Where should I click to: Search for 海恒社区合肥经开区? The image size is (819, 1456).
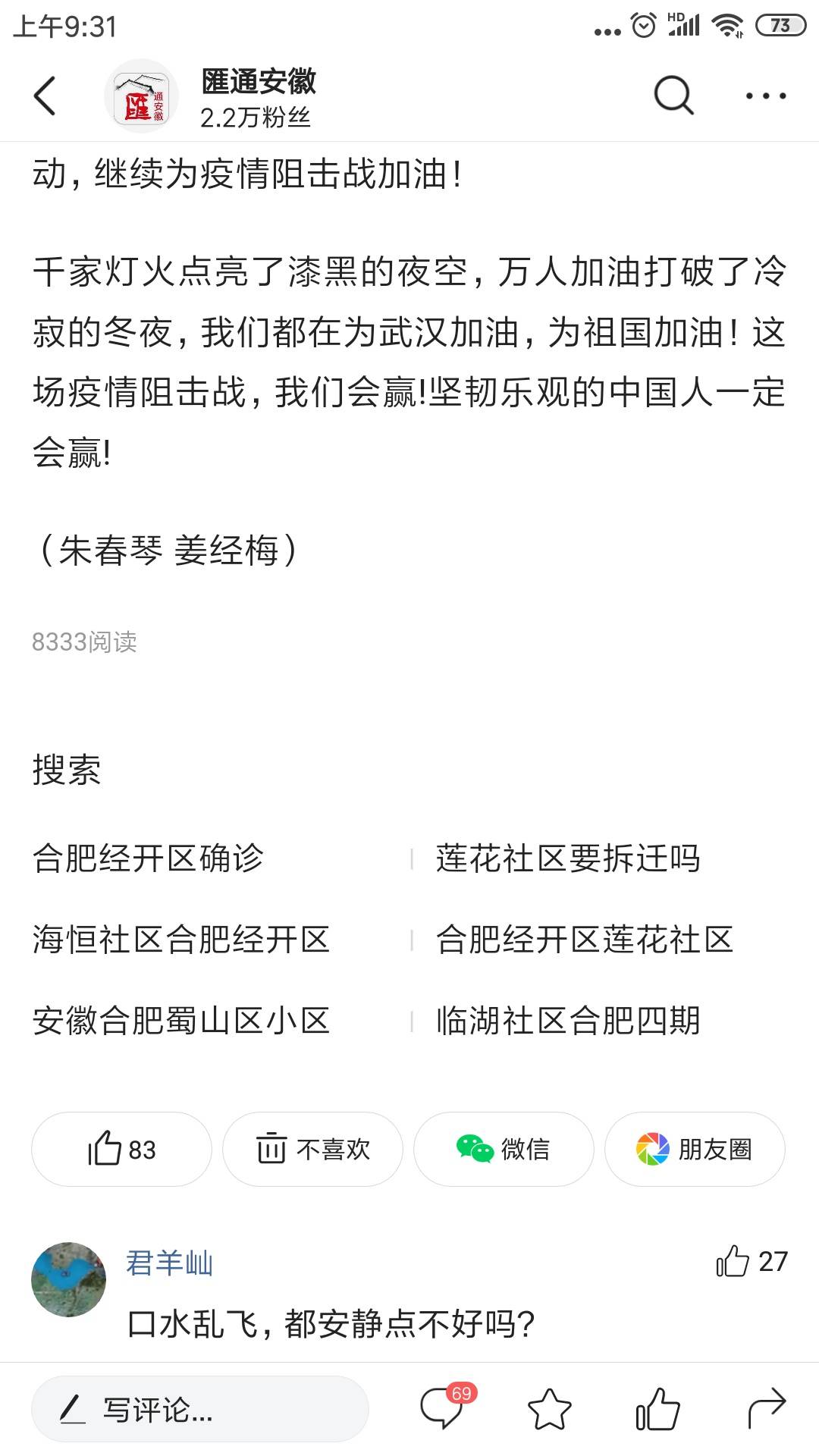[181, 940]
